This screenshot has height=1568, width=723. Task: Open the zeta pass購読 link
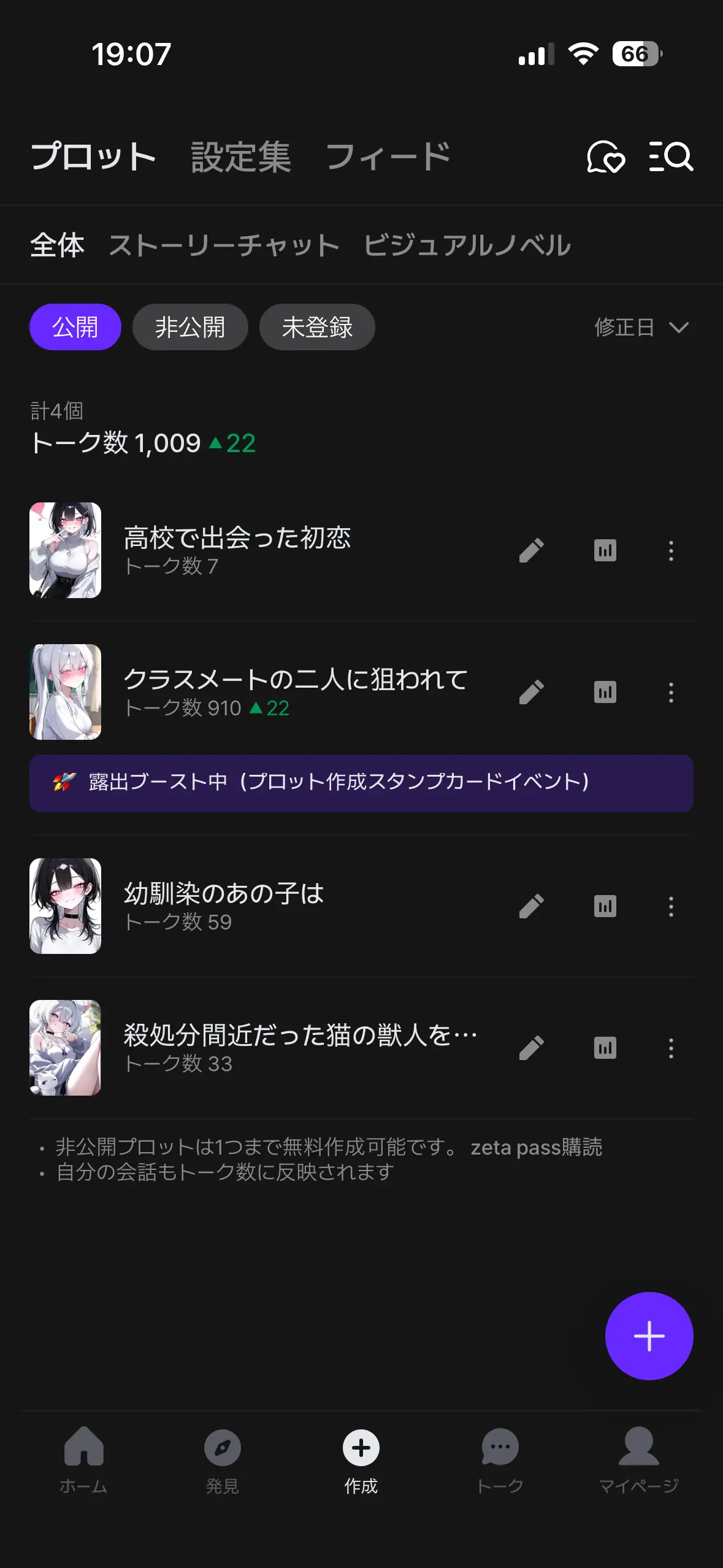pos(536,1147)
